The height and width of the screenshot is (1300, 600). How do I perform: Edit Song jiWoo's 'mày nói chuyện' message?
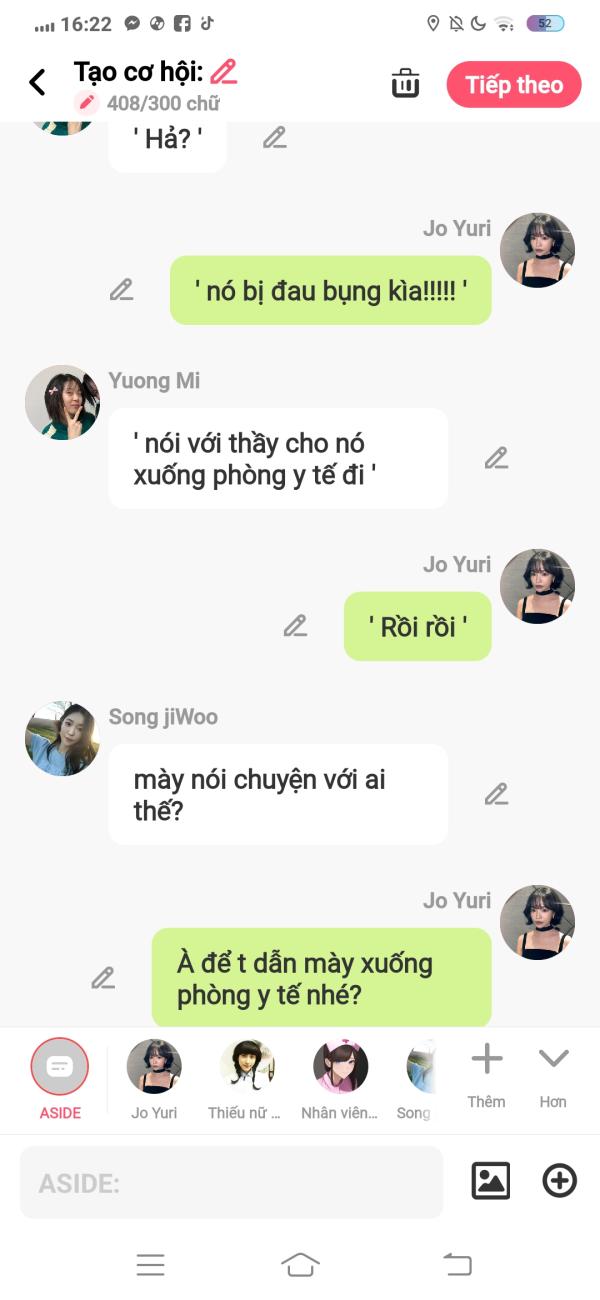coord(496,794)
